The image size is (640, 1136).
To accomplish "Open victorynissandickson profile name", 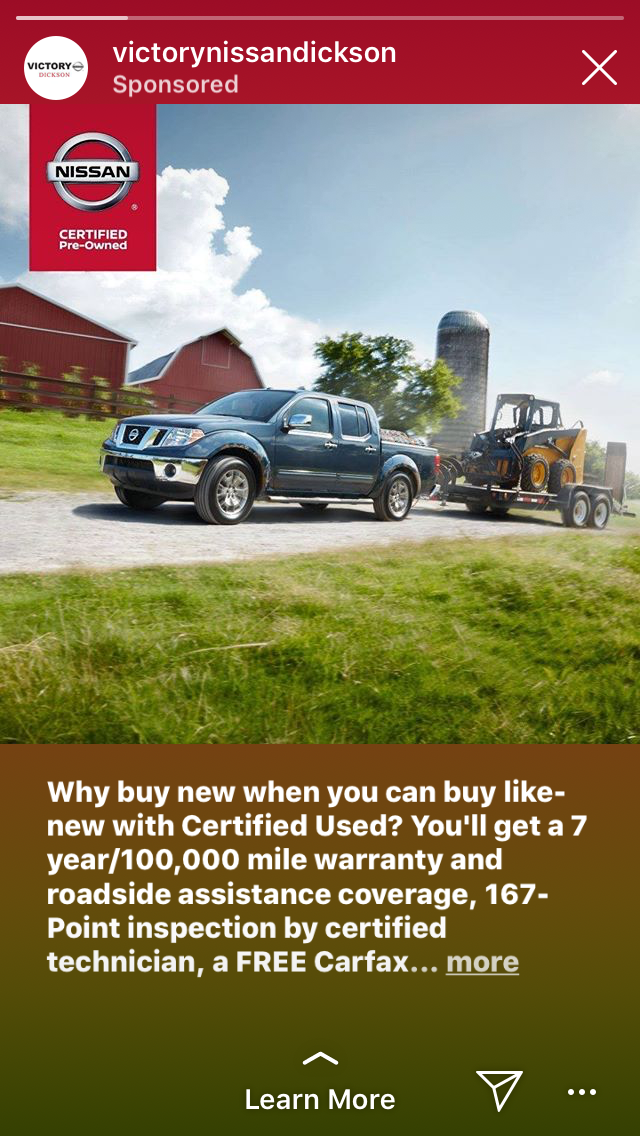I will click(254, 52).
